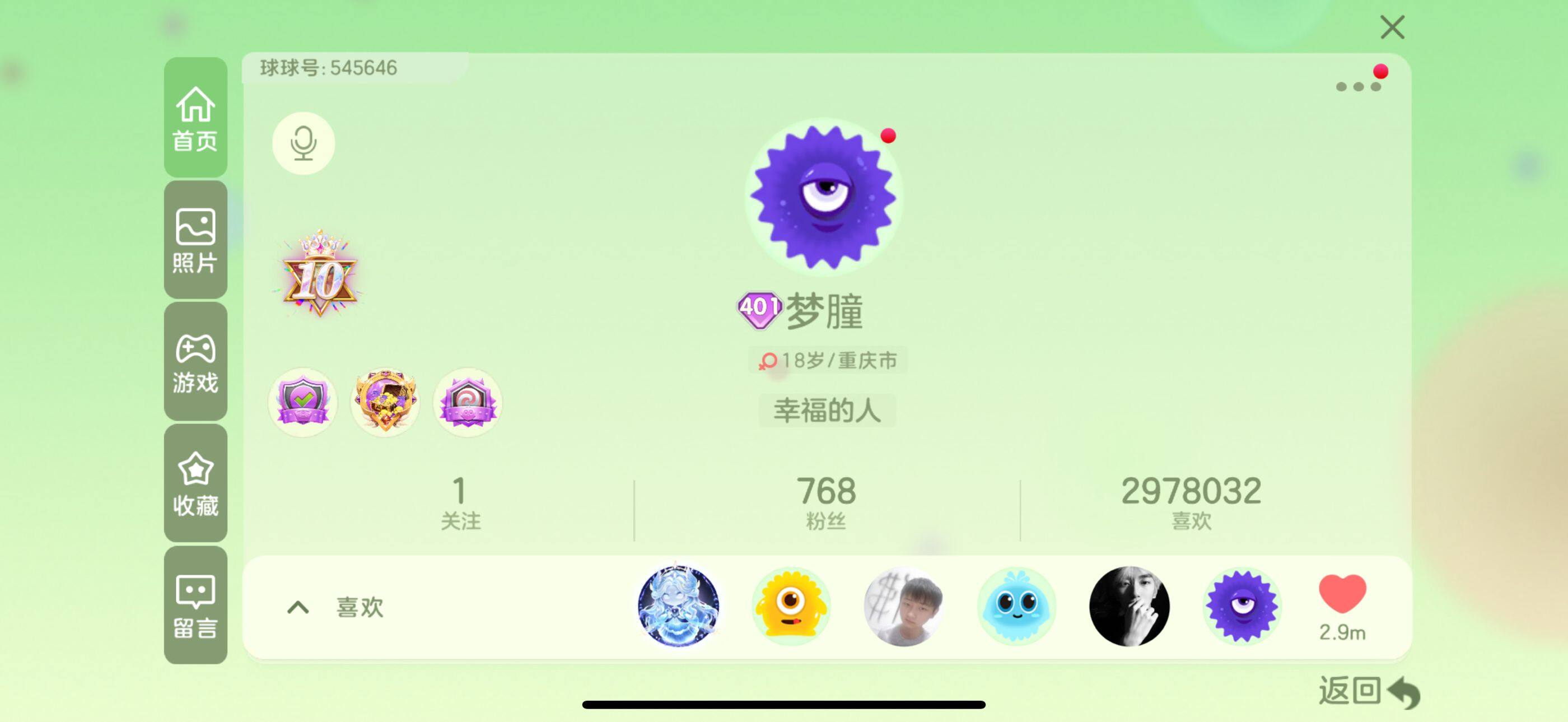This screenshot has width=1568, height=722.
Task: Open the blue fairy liker avatar
Action: (678, 606)
